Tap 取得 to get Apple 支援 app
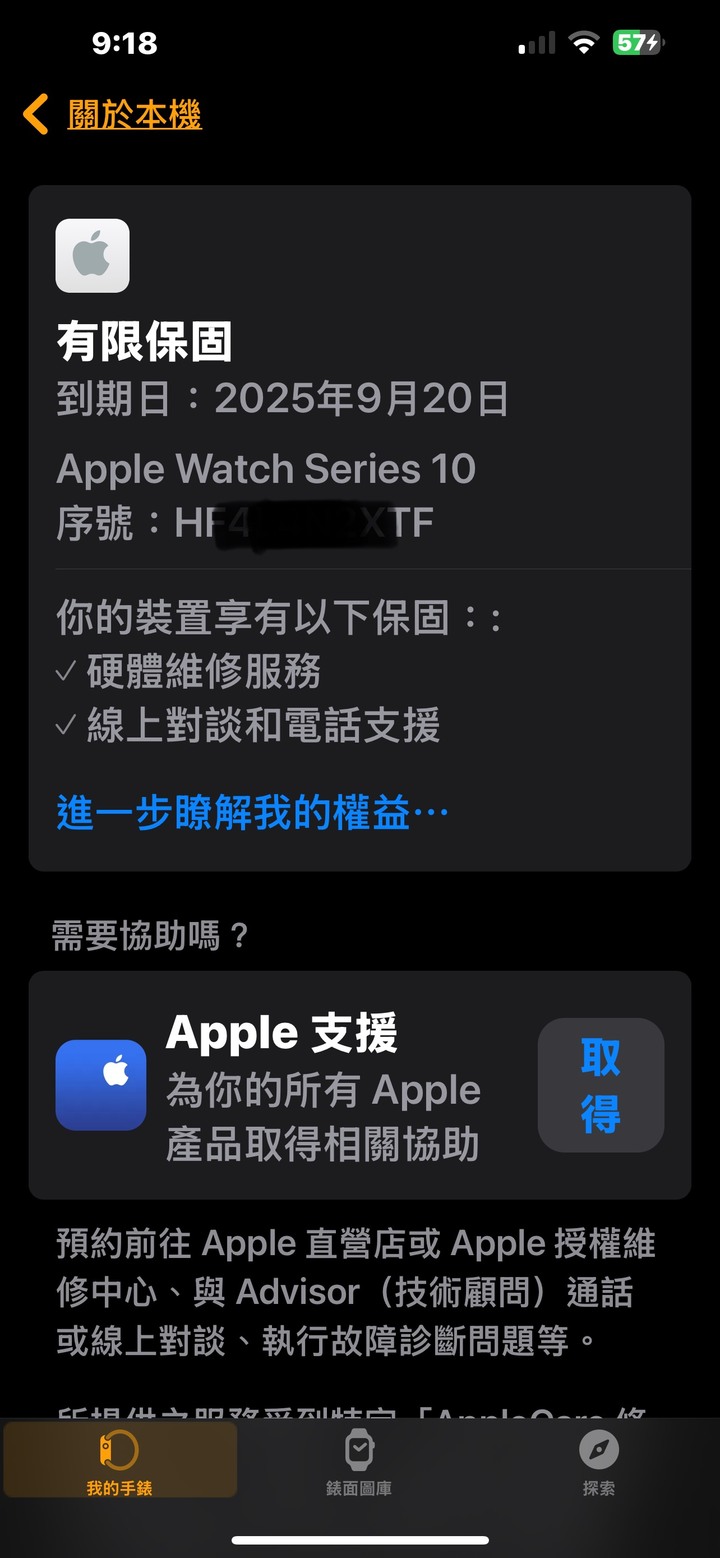This screenshot has width=720, height=1558. click(x=600, y=1085)
